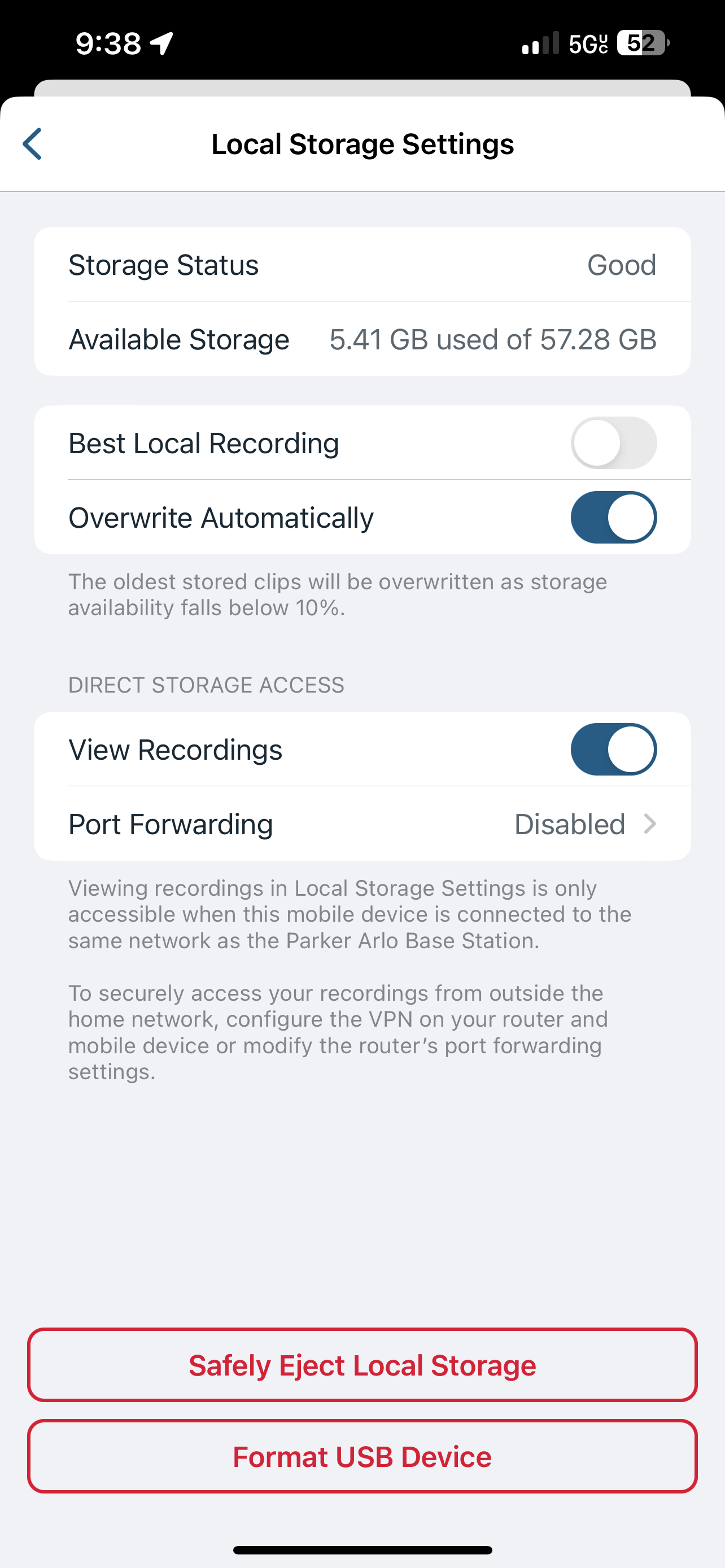The image size is (725, 1568).
Task: Open Port Forwarding settings
Action: click(362, 824)
